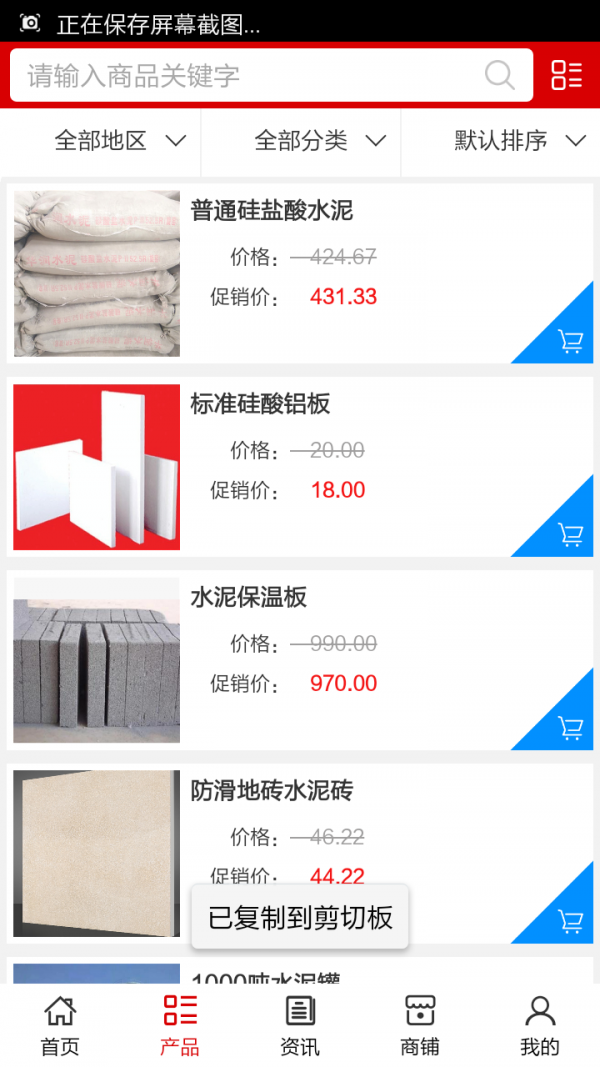Switch to the 产品 tab
This screenshot has width=600, height=1067.
point(180,1026)
